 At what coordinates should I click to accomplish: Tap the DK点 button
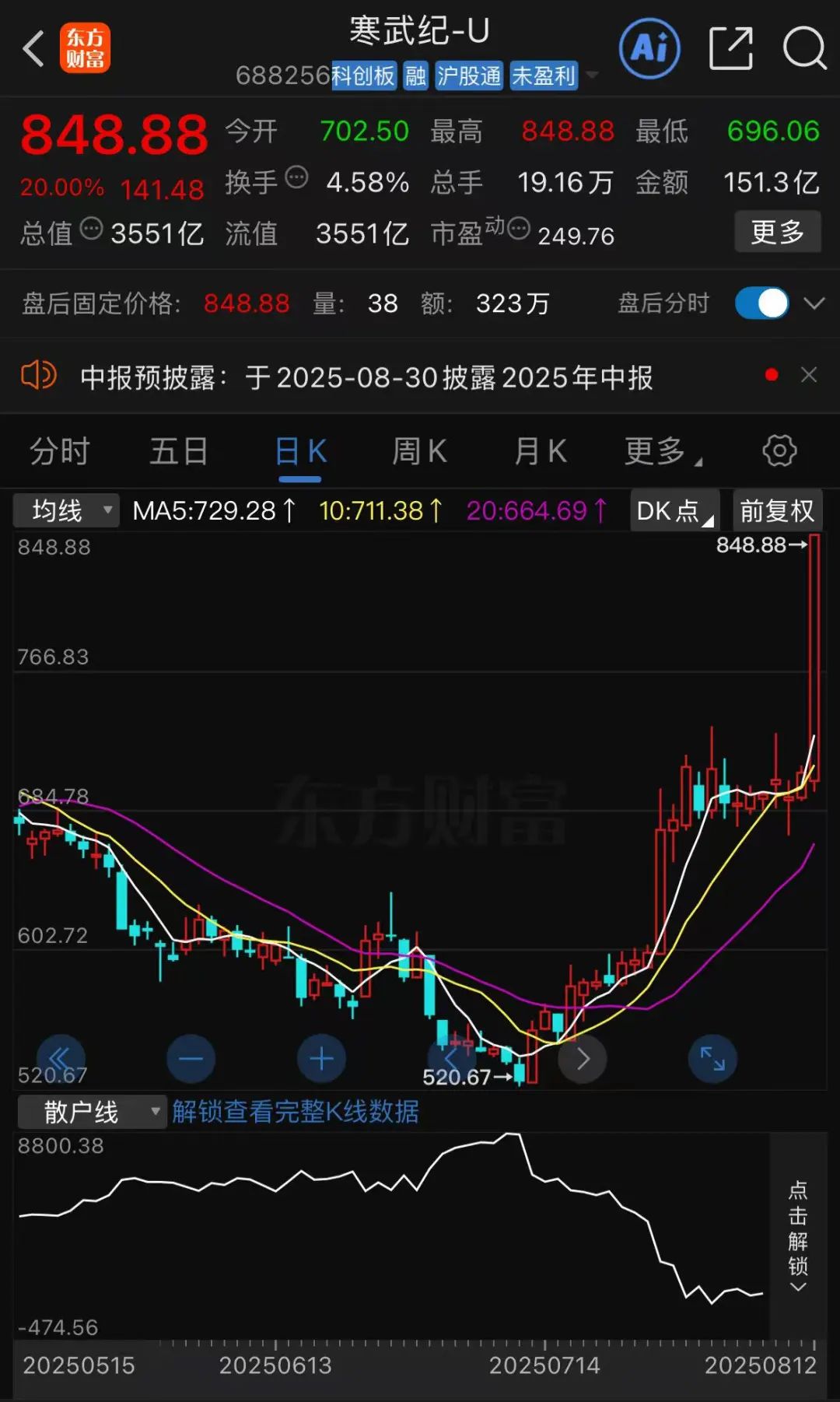(x=674, y=511)
